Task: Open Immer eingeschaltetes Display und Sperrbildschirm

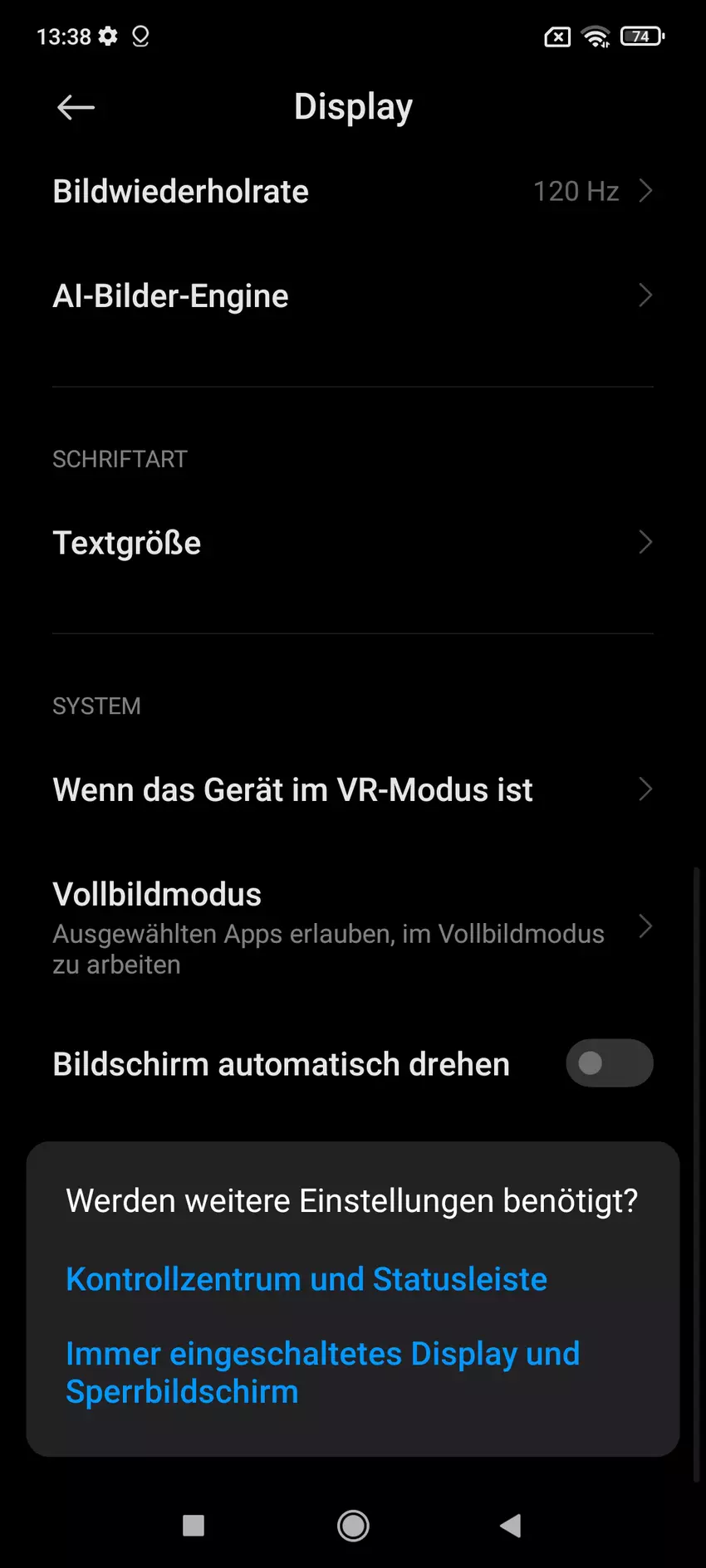Action: click(322, 1372)
